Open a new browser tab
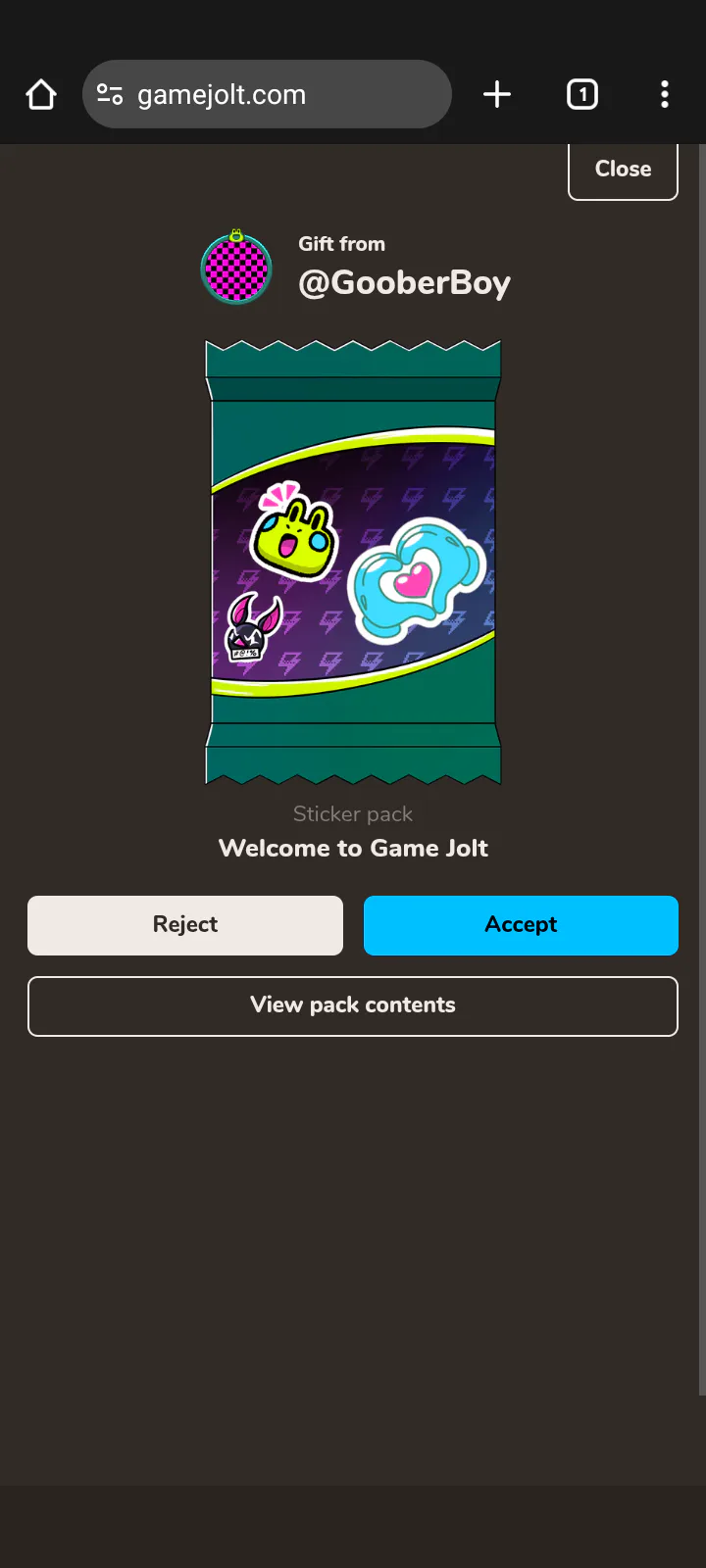 [x=497, y=94]
